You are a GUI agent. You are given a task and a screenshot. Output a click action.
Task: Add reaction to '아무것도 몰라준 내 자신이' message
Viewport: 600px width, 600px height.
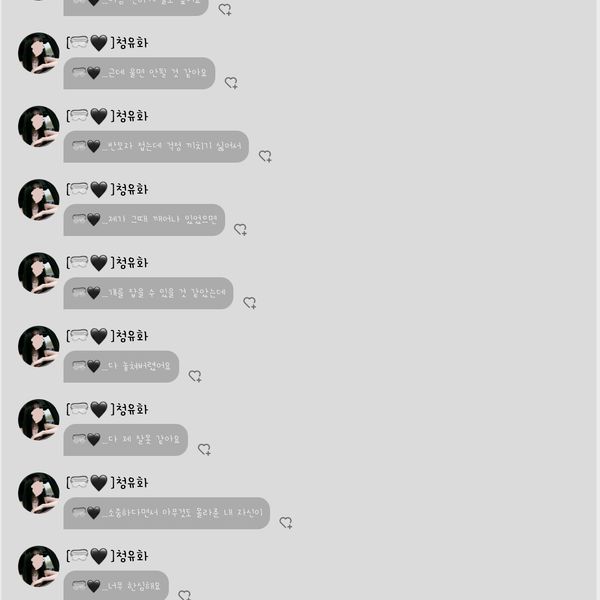pos(286,522)
